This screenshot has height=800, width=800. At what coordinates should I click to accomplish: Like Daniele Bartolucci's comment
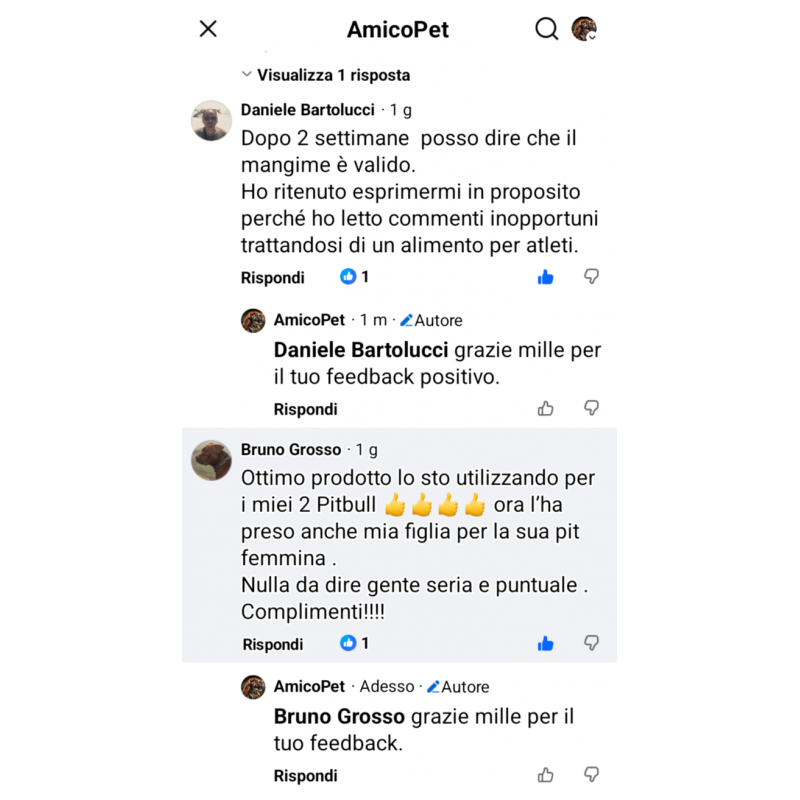click(545, 277)
